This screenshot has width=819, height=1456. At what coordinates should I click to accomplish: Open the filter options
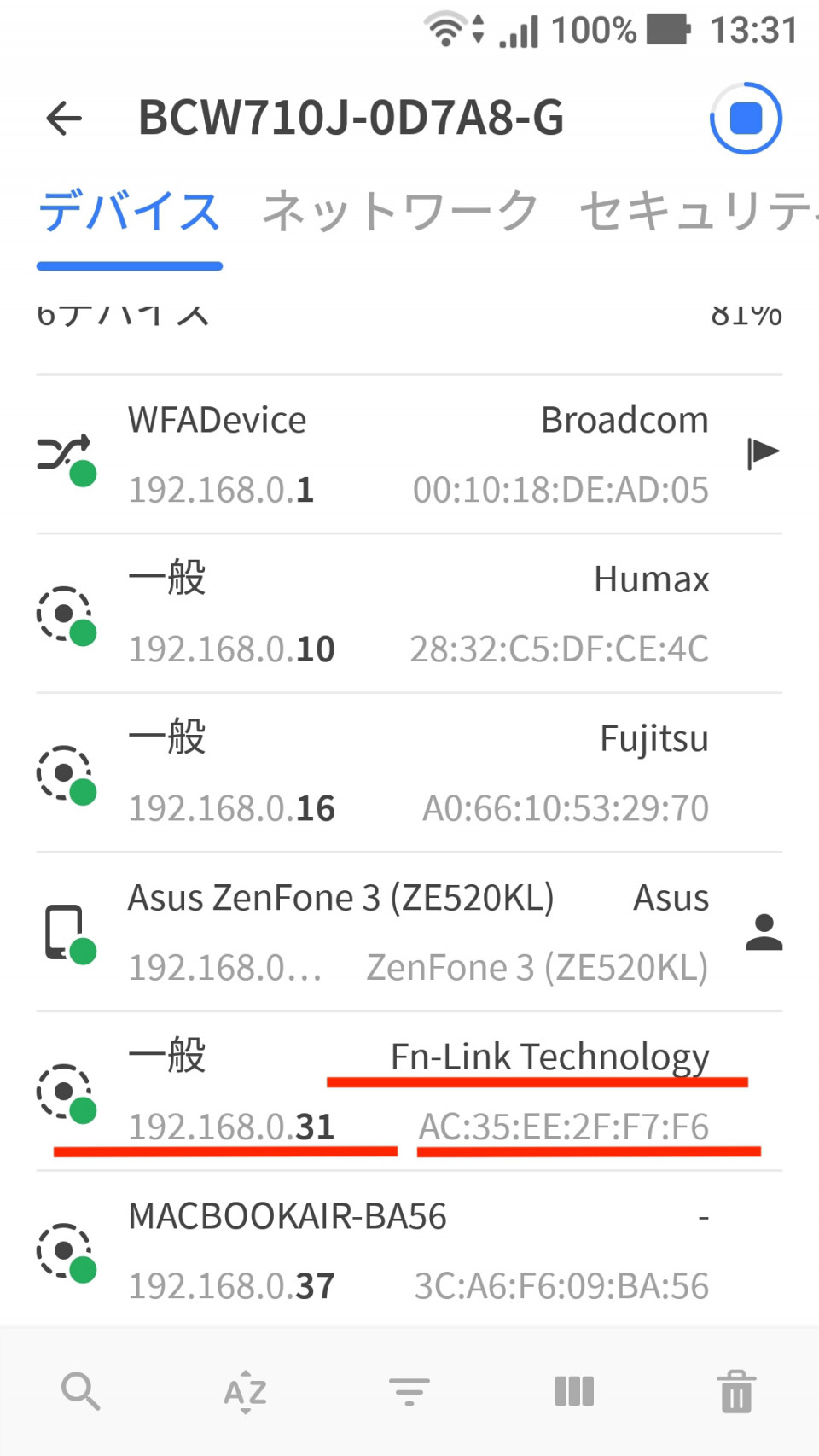pos(409,1392)
